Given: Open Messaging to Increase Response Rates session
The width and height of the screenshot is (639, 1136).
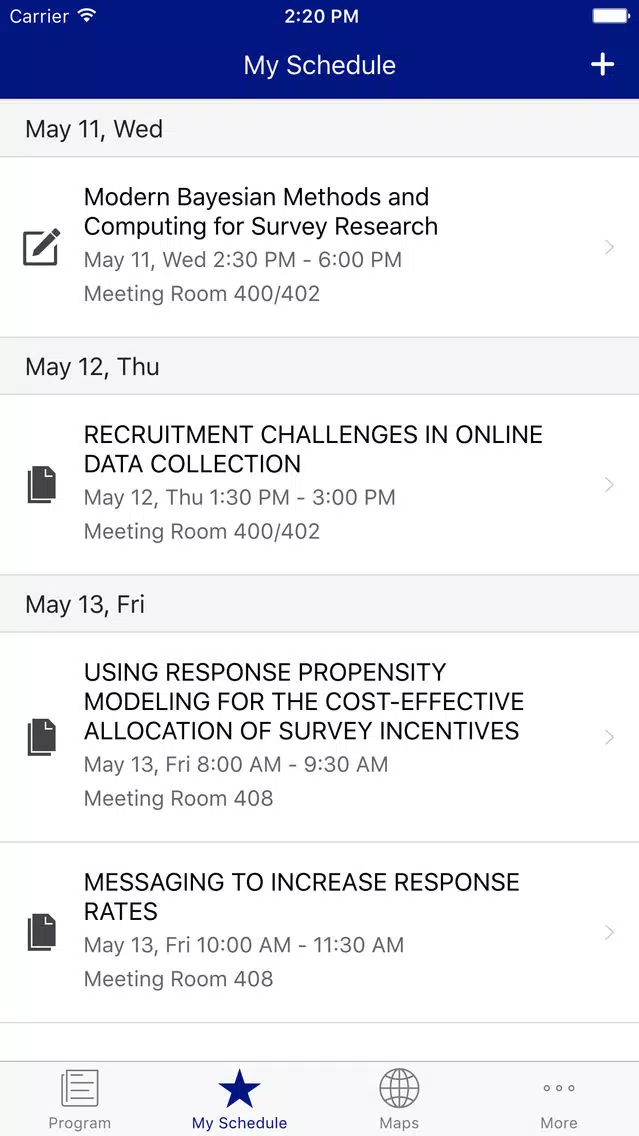Looking at the screenshot, I should pyautogui.click(x=320, y=932).
